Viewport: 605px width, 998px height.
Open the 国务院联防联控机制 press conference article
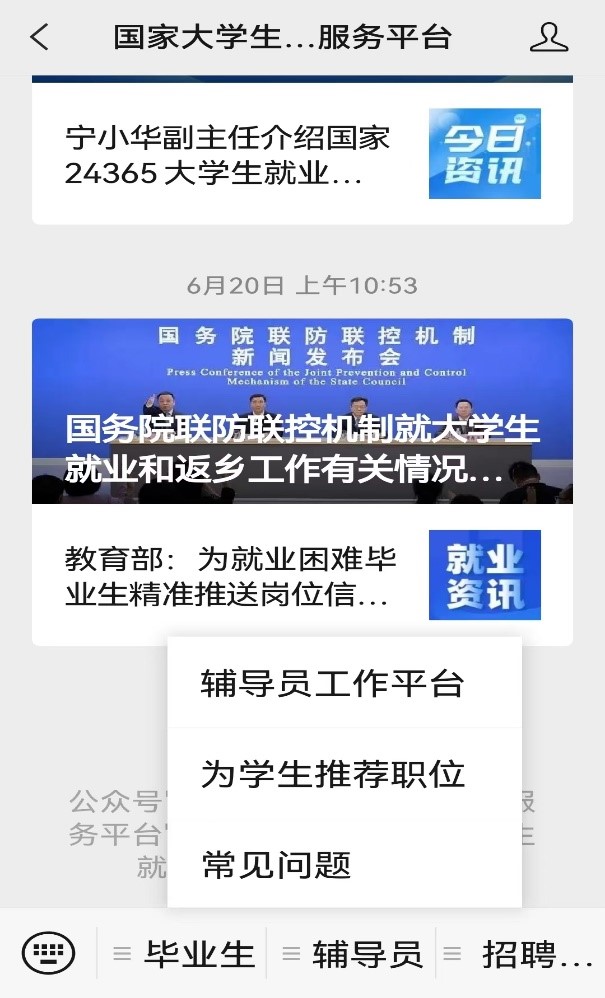[x=302, y=412]
